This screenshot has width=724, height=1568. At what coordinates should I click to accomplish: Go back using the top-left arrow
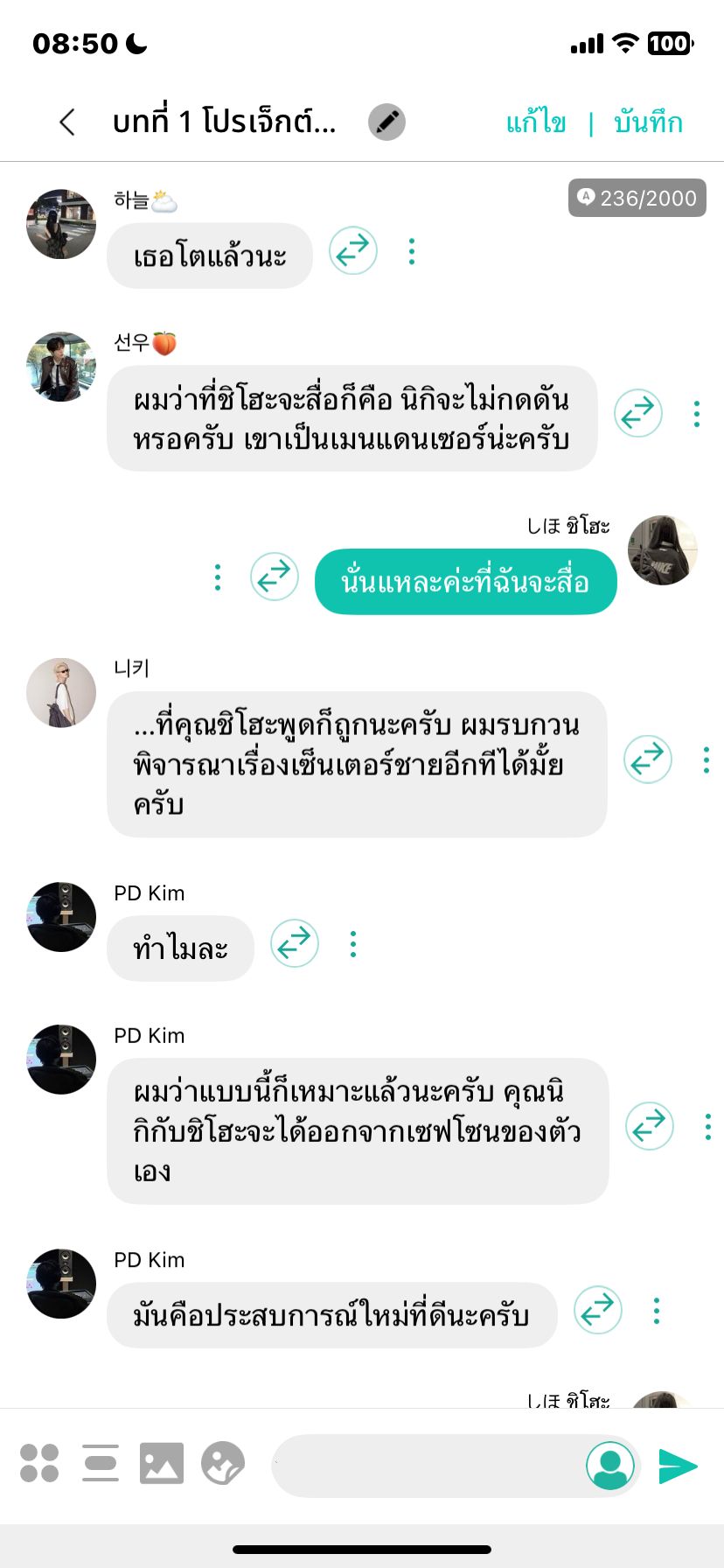67,122
